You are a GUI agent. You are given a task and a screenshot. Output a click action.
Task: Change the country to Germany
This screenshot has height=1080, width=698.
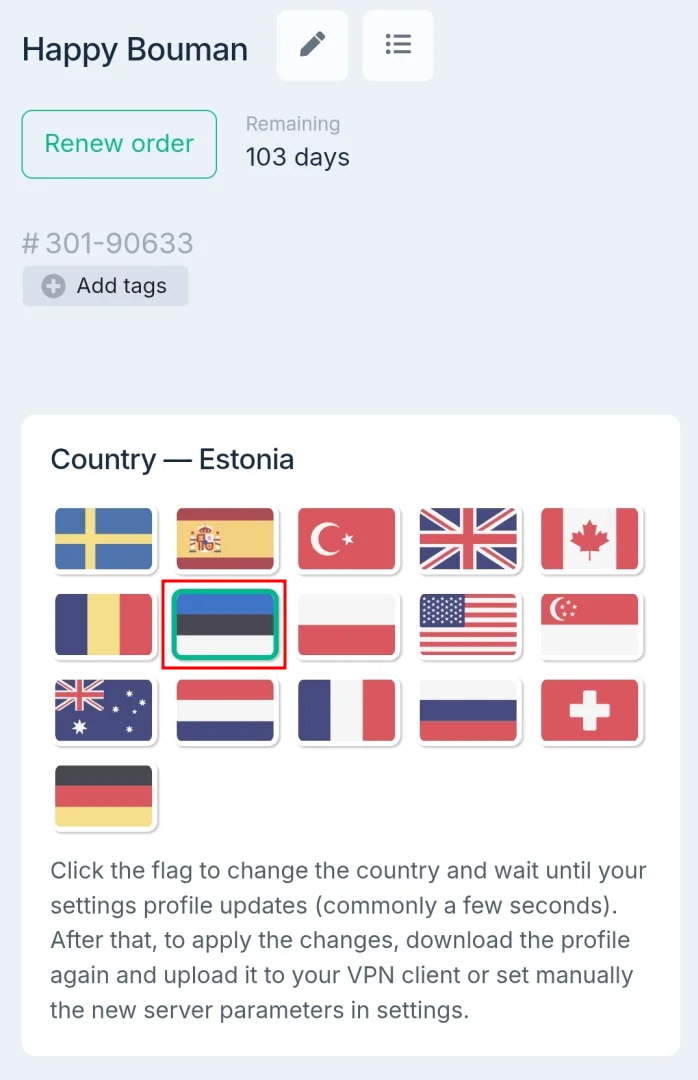[104, 797]
